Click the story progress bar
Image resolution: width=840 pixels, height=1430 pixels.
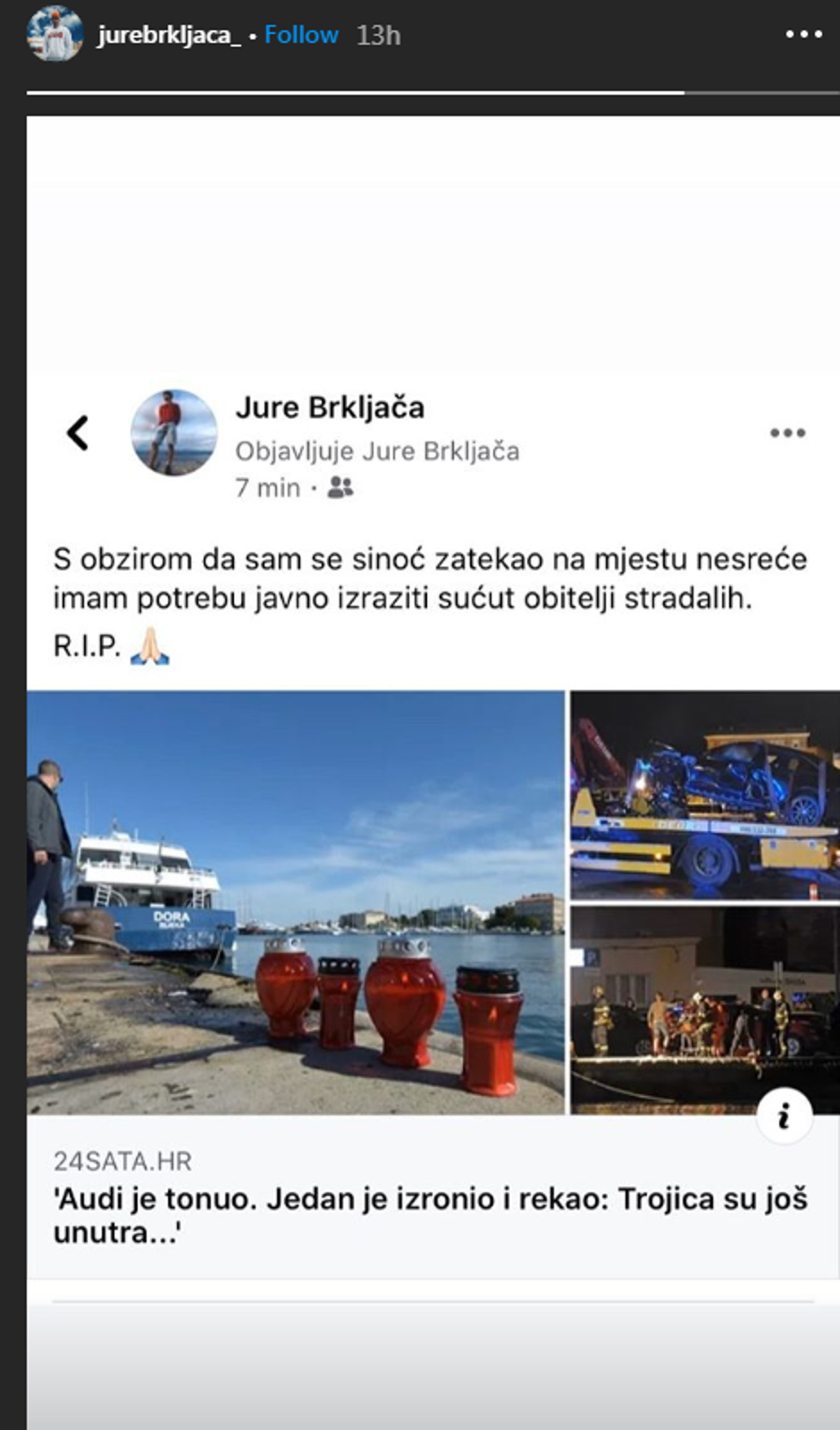click(x=420, y=88)
